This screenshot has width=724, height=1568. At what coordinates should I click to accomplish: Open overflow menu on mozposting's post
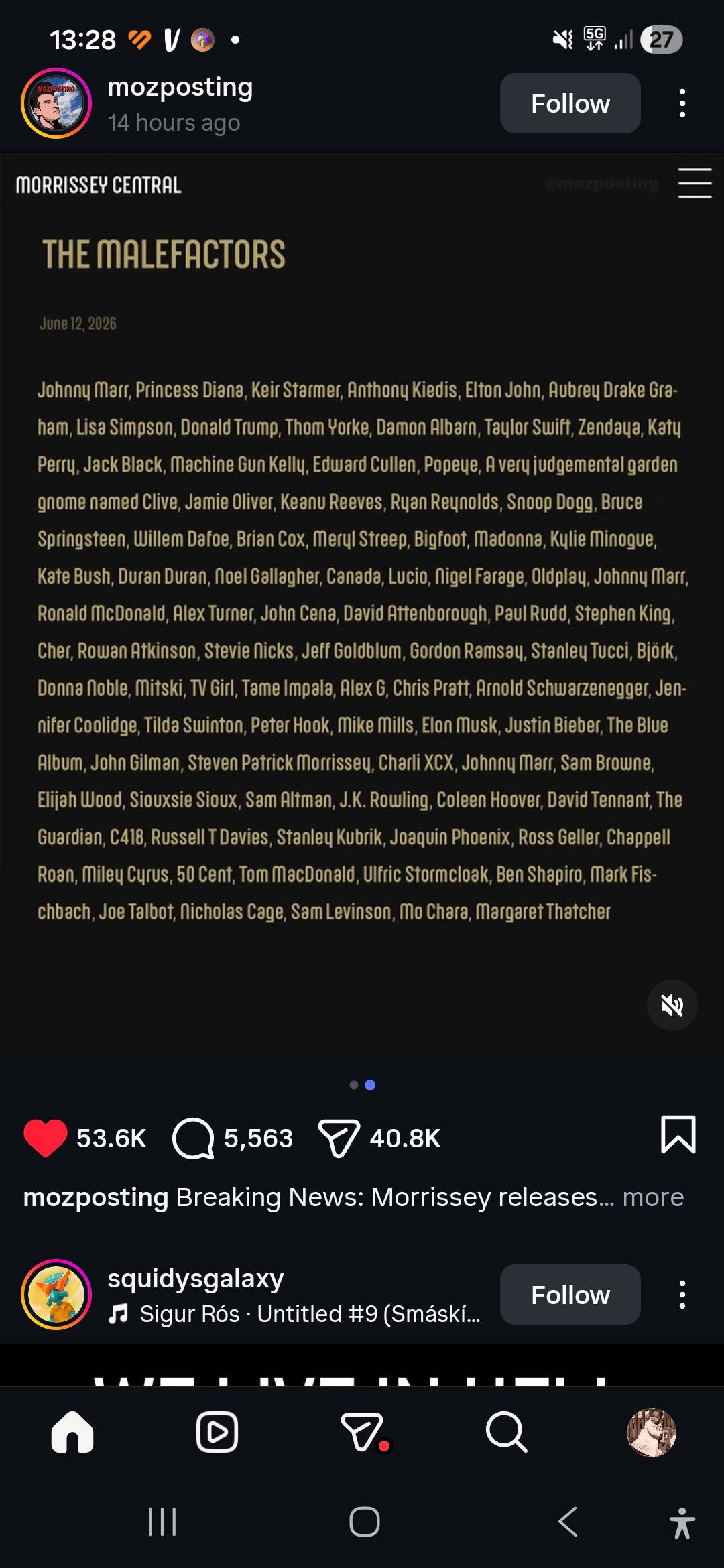click(682, 103)
